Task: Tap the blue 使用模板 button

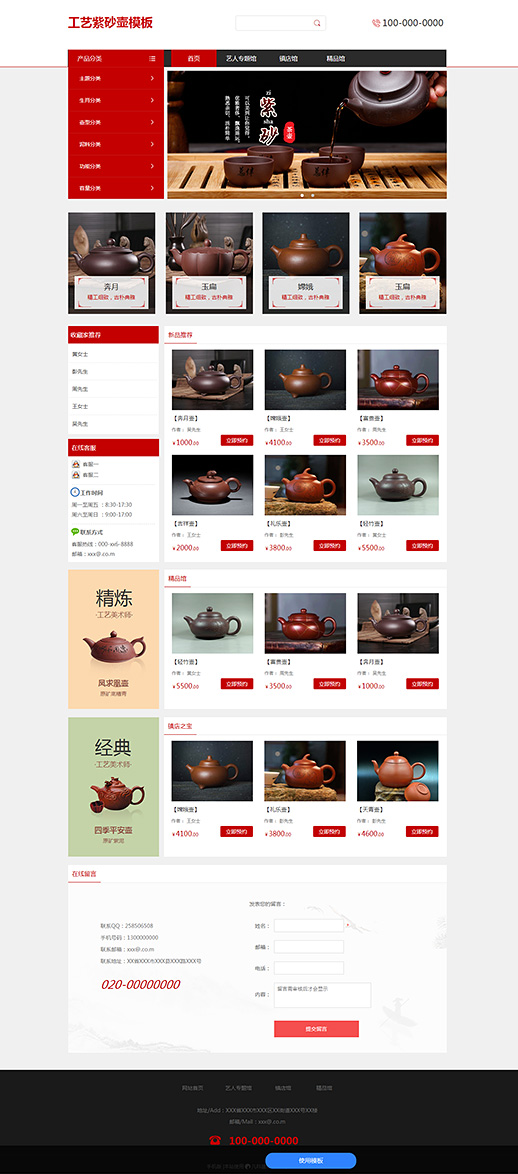Action: pos(311,1161)
